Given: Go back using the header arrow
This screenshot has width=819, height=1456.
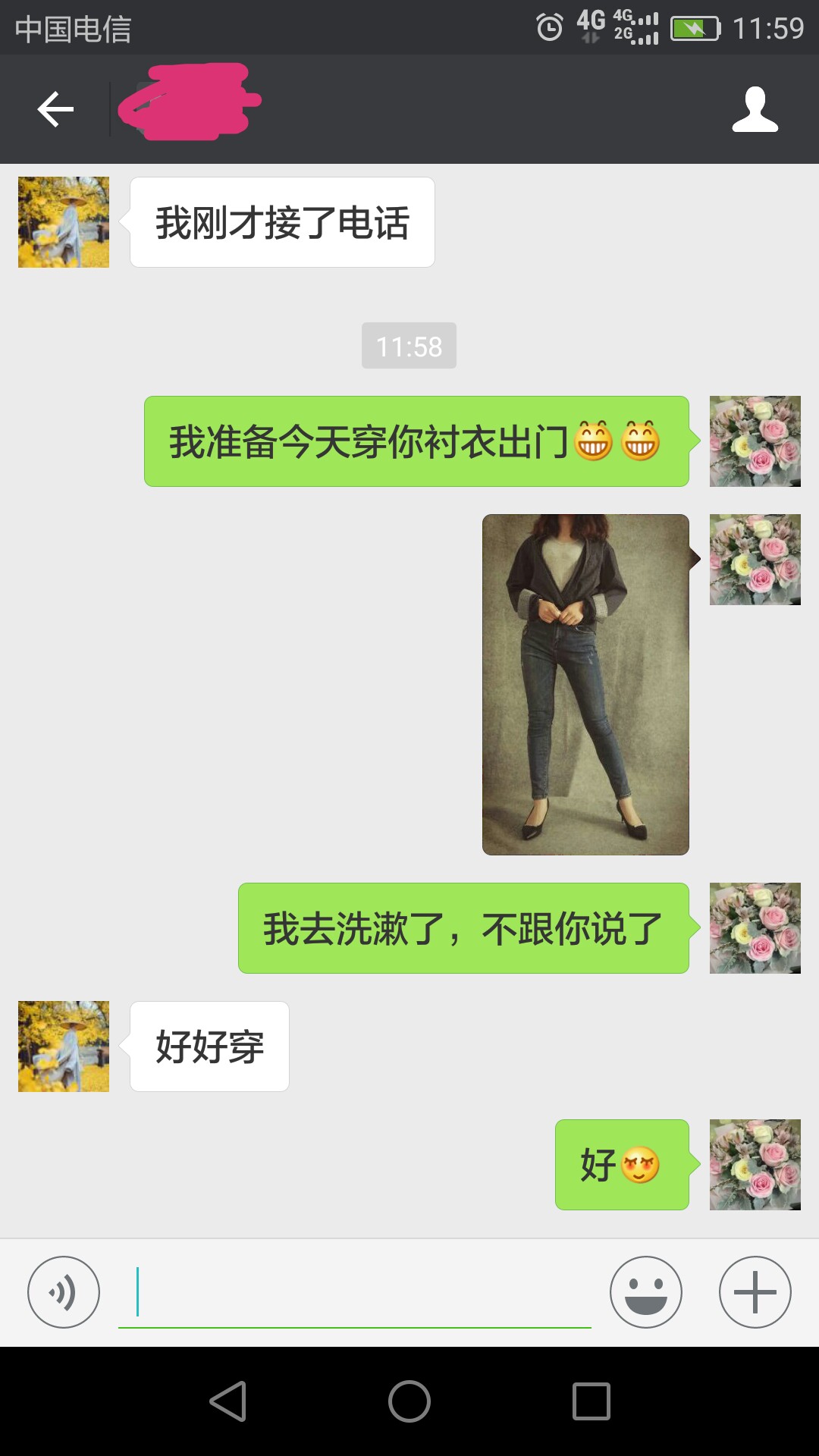Looking at the screenshot, I should [55, 109].
